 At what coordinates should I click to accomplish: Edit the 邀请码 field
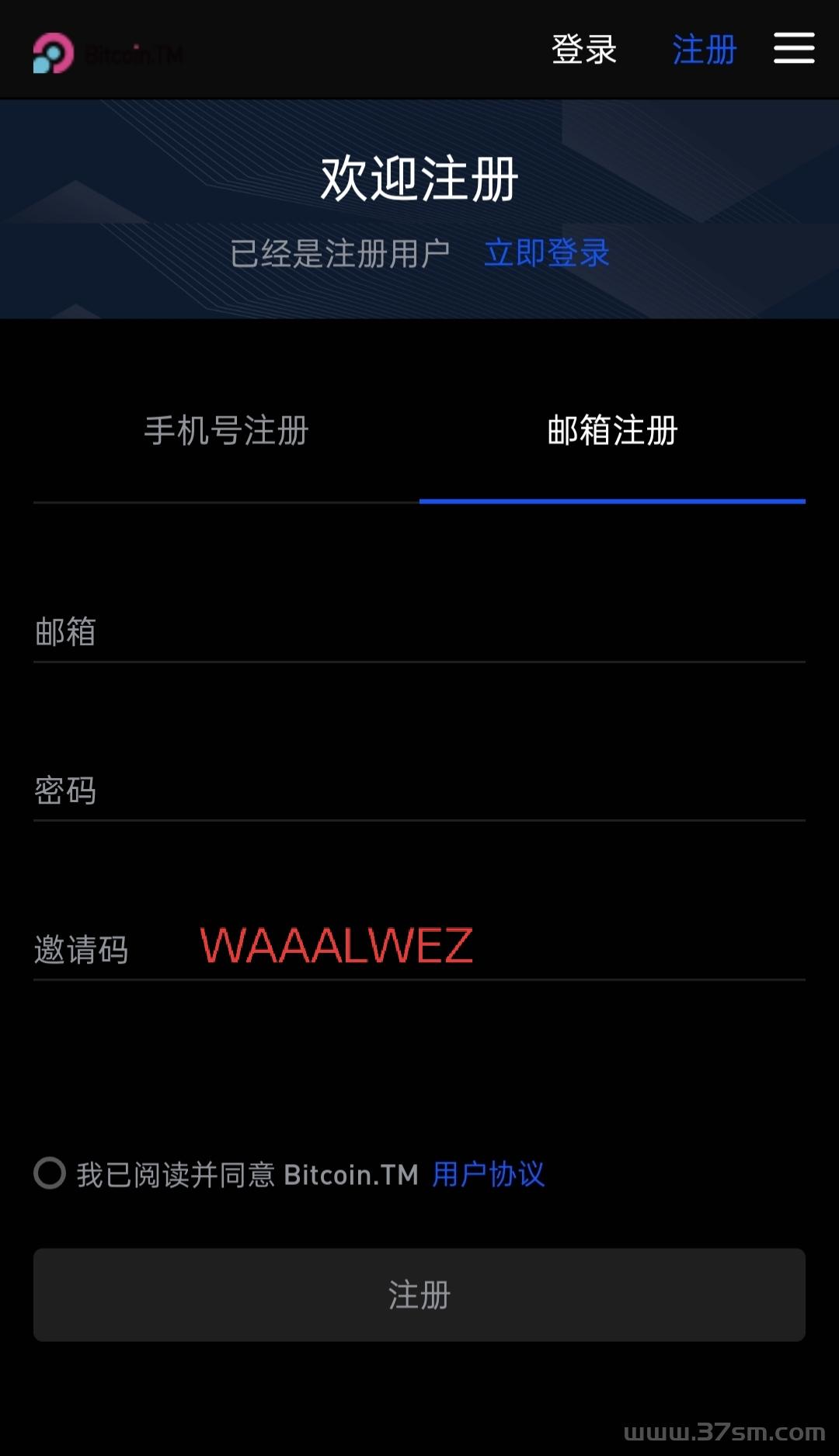click(x=419, y=949)
